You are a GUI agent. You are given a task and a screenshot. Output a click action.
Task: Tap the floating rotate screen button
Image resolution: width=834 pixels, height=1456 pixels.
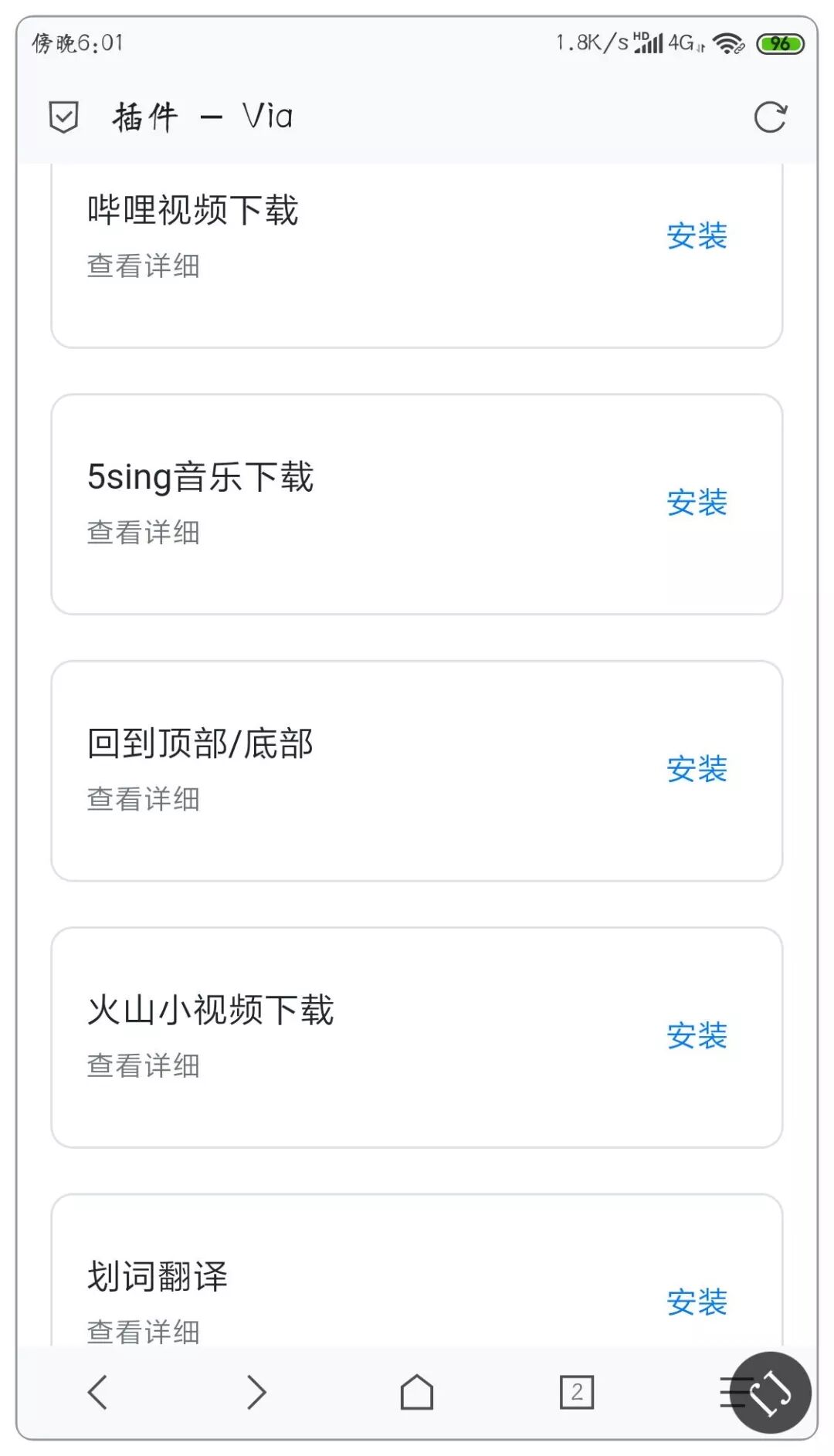point(772,1392)
